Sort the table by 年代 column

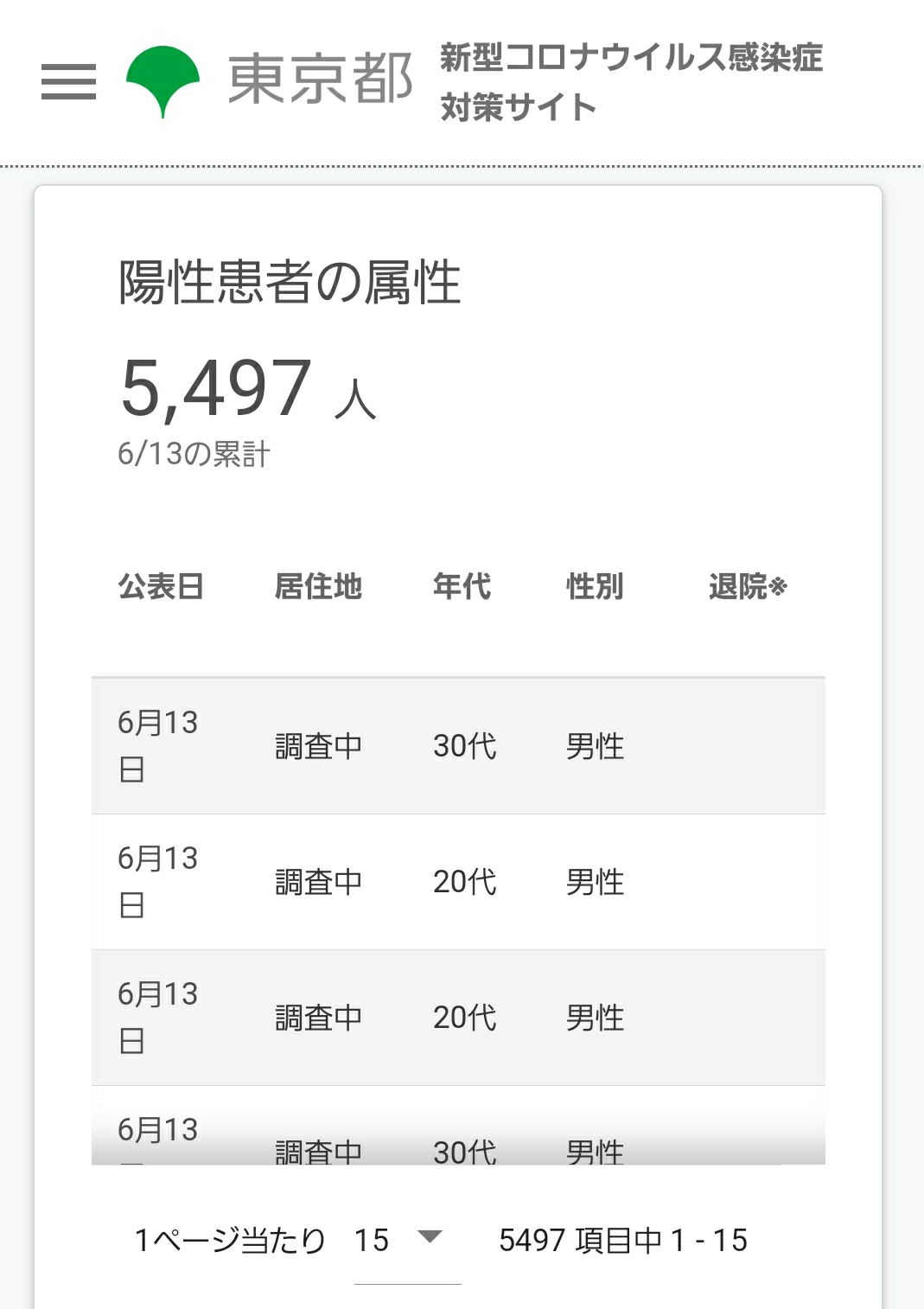coord(462,586)
